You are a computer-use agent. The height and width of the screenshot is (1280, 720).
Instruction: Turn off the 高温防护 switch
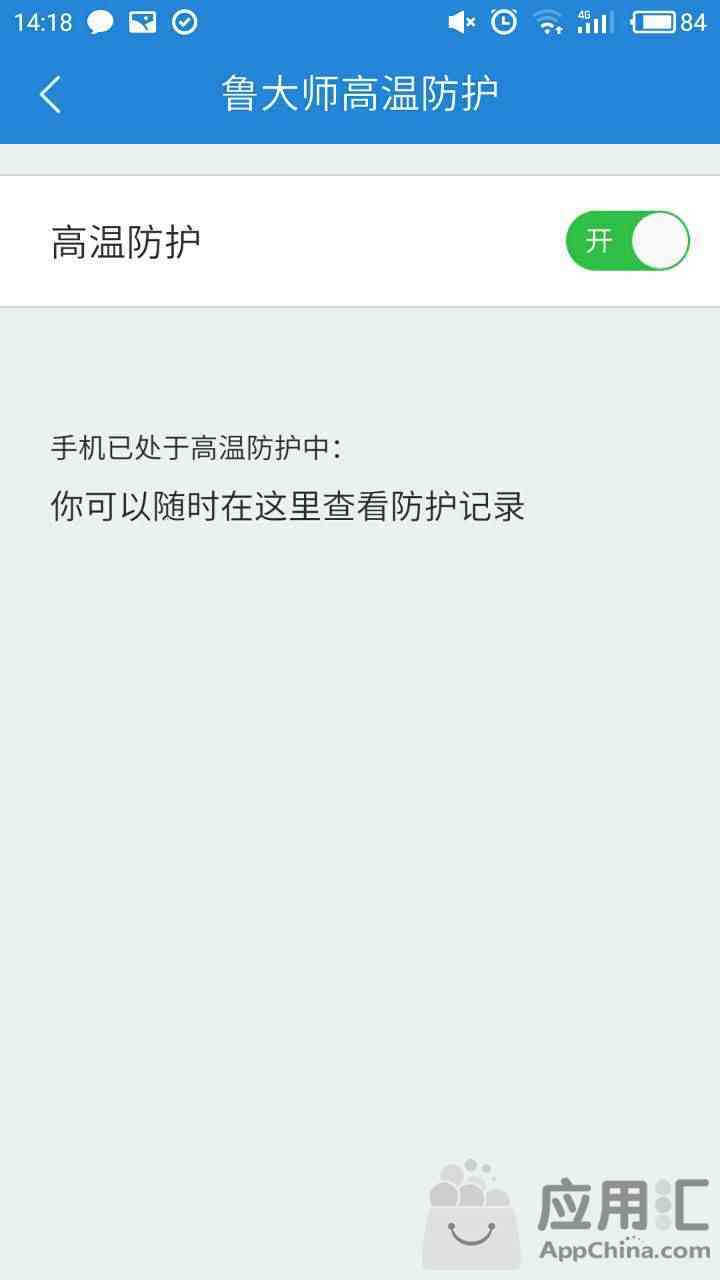tap(627, 241)
